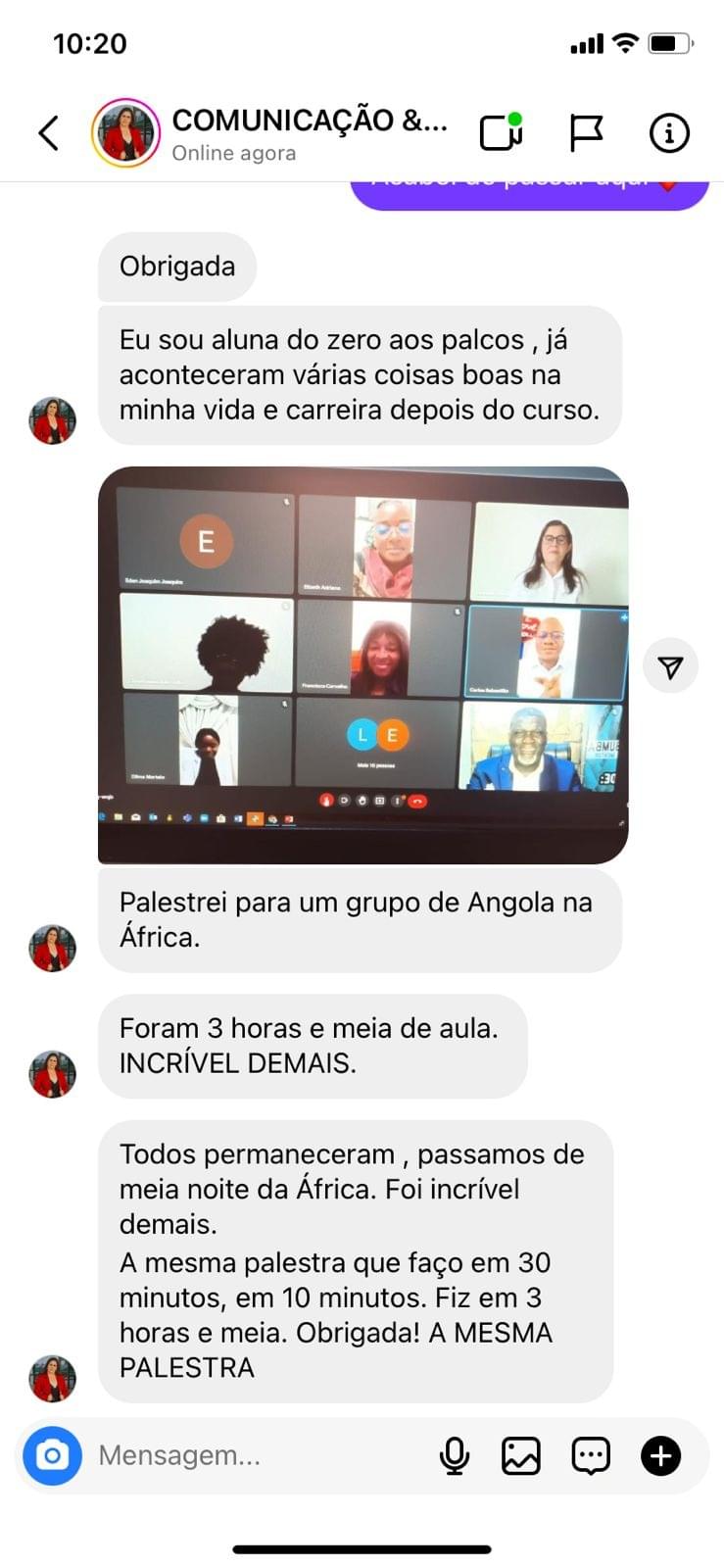Viewport: 724px width, 1568px height.
Task: Open the COMUNICAÇÃO profile picture in header
Action: click(125, 133)
